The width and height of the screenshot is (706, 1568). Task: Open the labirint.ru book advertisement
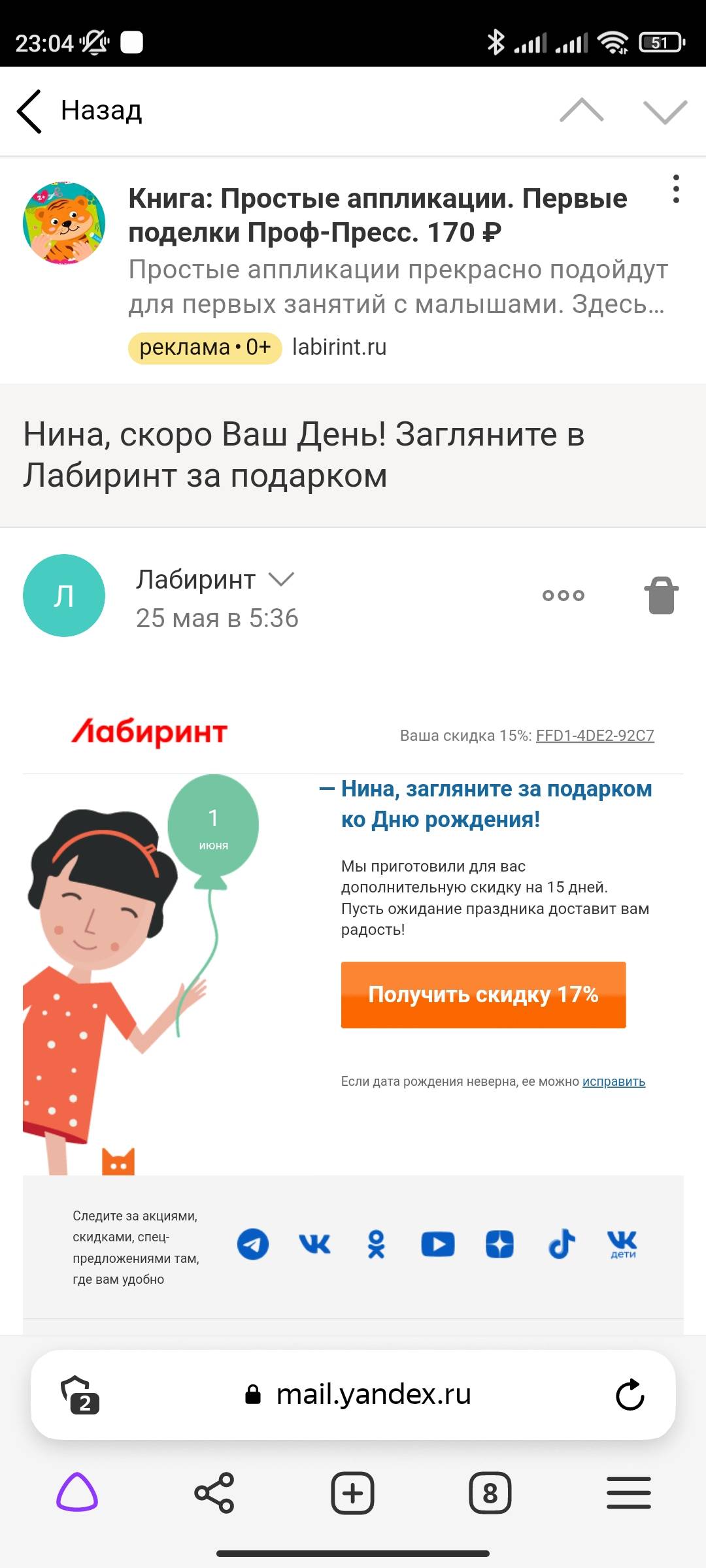click(x=353, y=270)
